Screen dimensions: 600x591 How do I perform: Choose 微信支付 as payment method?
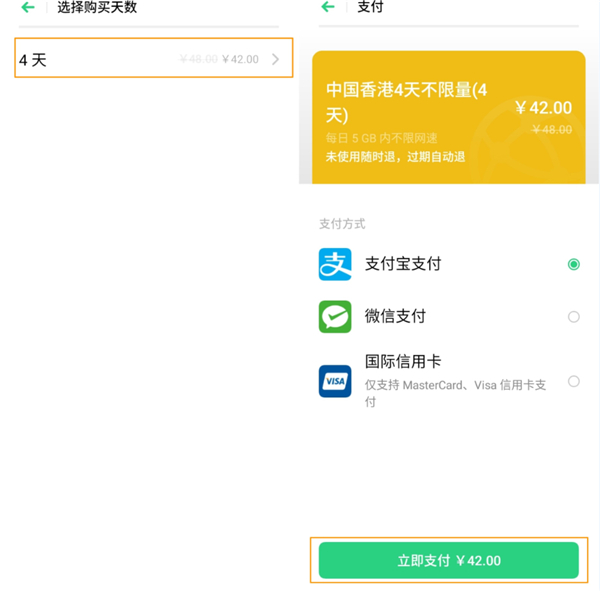point(573,316)
